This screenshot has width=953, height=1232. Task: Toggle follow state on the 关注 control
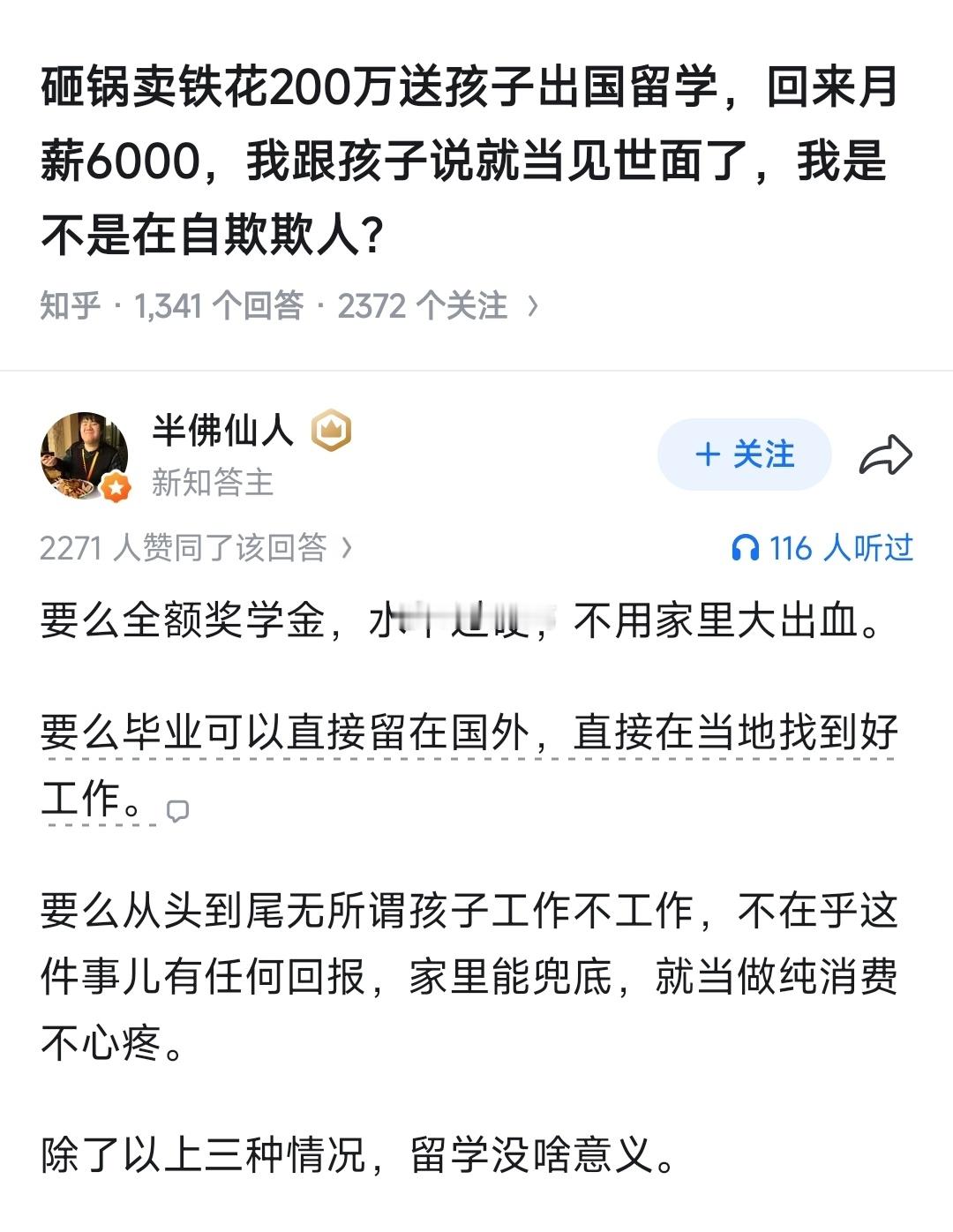(743, 455)
